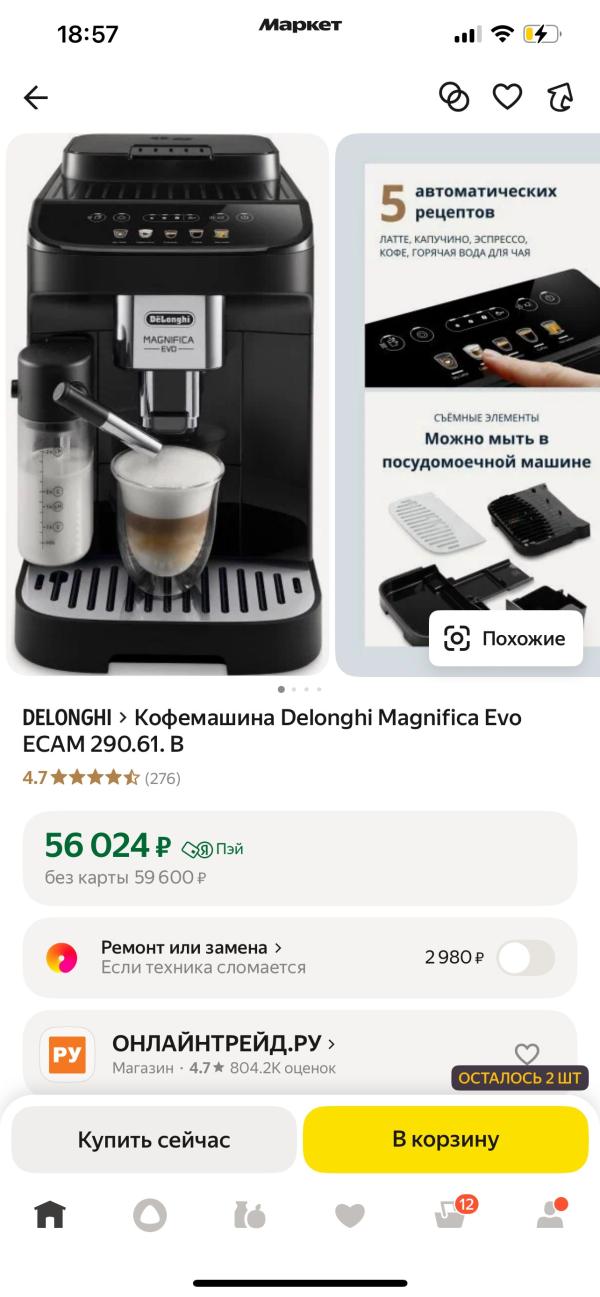The height and width of the screenshot is (1297, 600).
Task: Open the cart tab with 12 items
Action: pyautogui.click(x=450, y=1214)
